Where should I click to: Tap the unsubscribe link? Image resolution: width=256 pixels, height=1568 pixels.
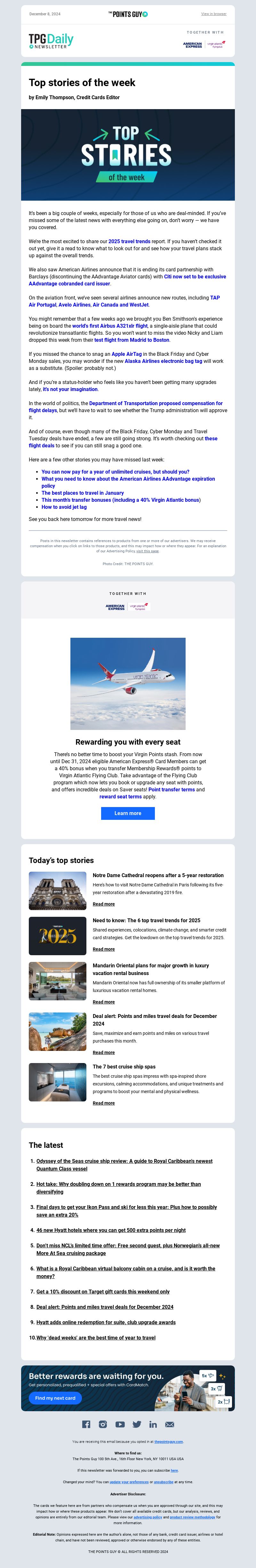pyautogui.click(x=163, y=1482)
